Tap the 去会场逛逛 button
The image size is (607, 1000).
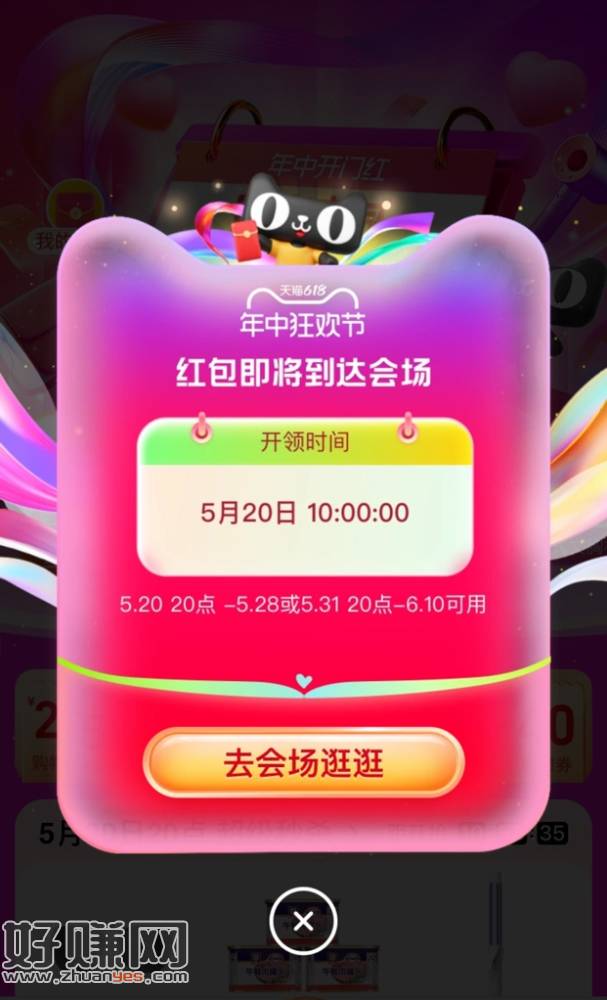point(303,762)
